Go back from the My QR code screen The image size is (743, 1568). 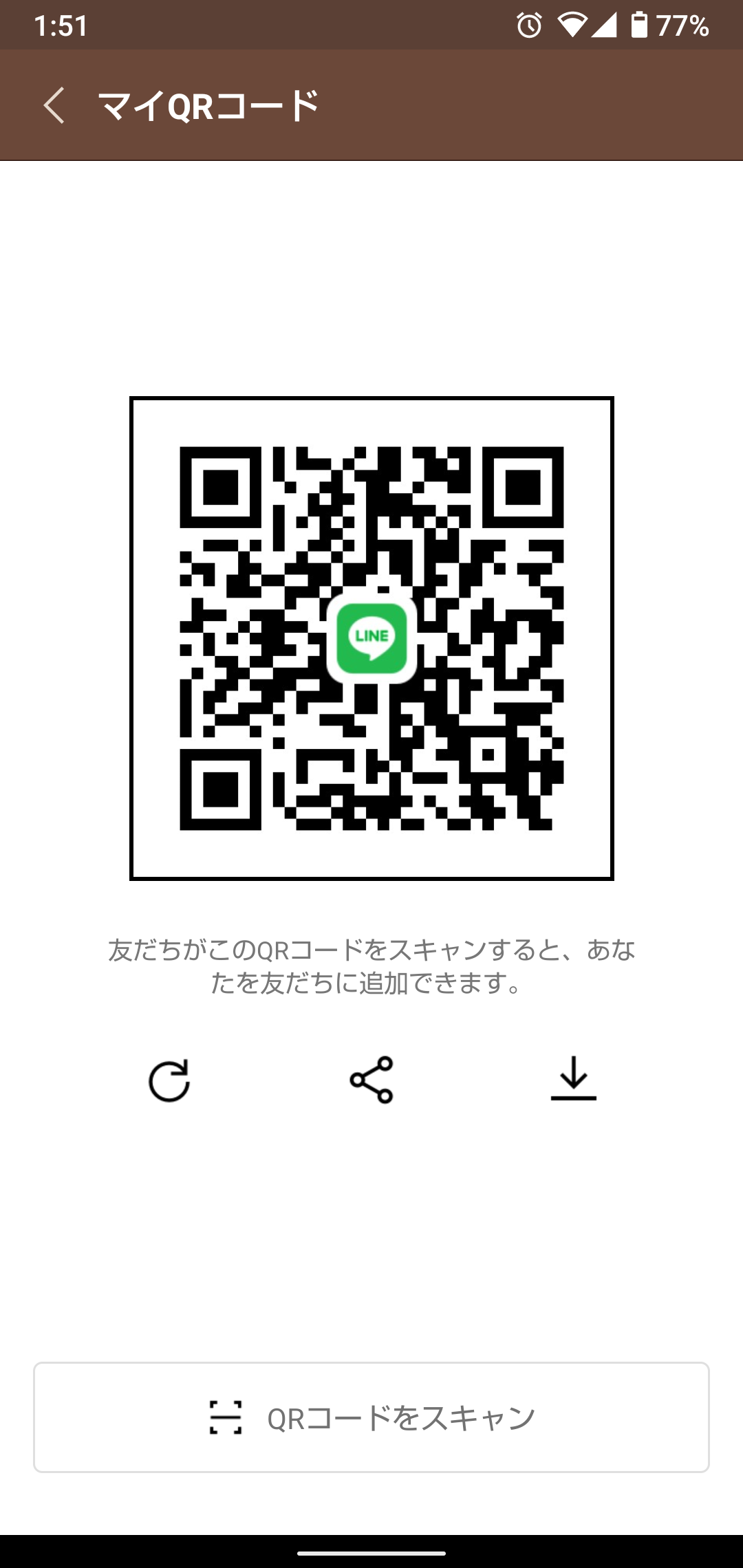click(x=54, y=105)
